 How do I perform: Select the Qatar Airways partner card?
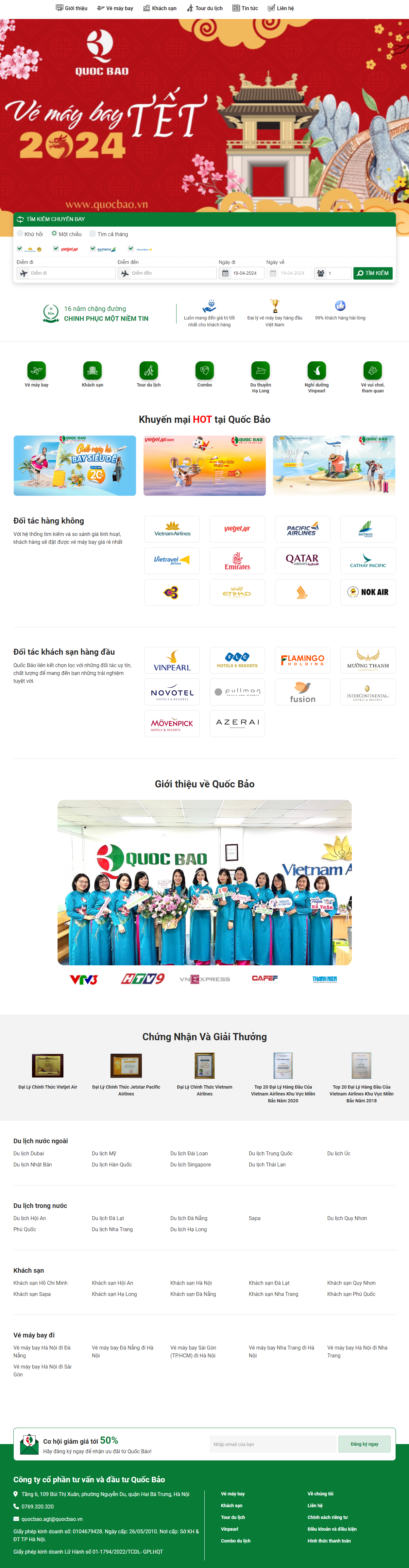click(x=302, y=560)
